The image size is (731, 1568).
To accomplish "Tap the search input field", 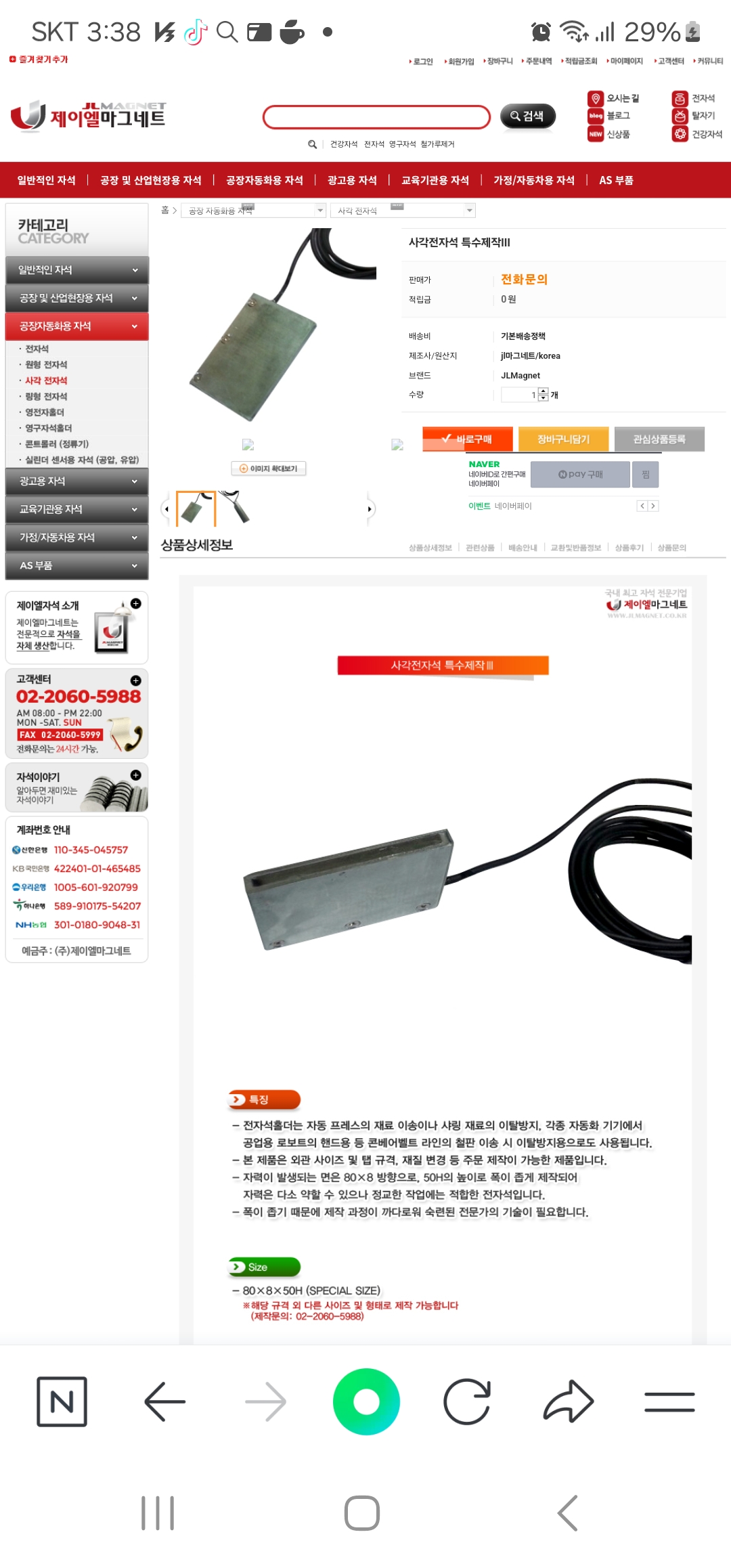I will [376, 117].
